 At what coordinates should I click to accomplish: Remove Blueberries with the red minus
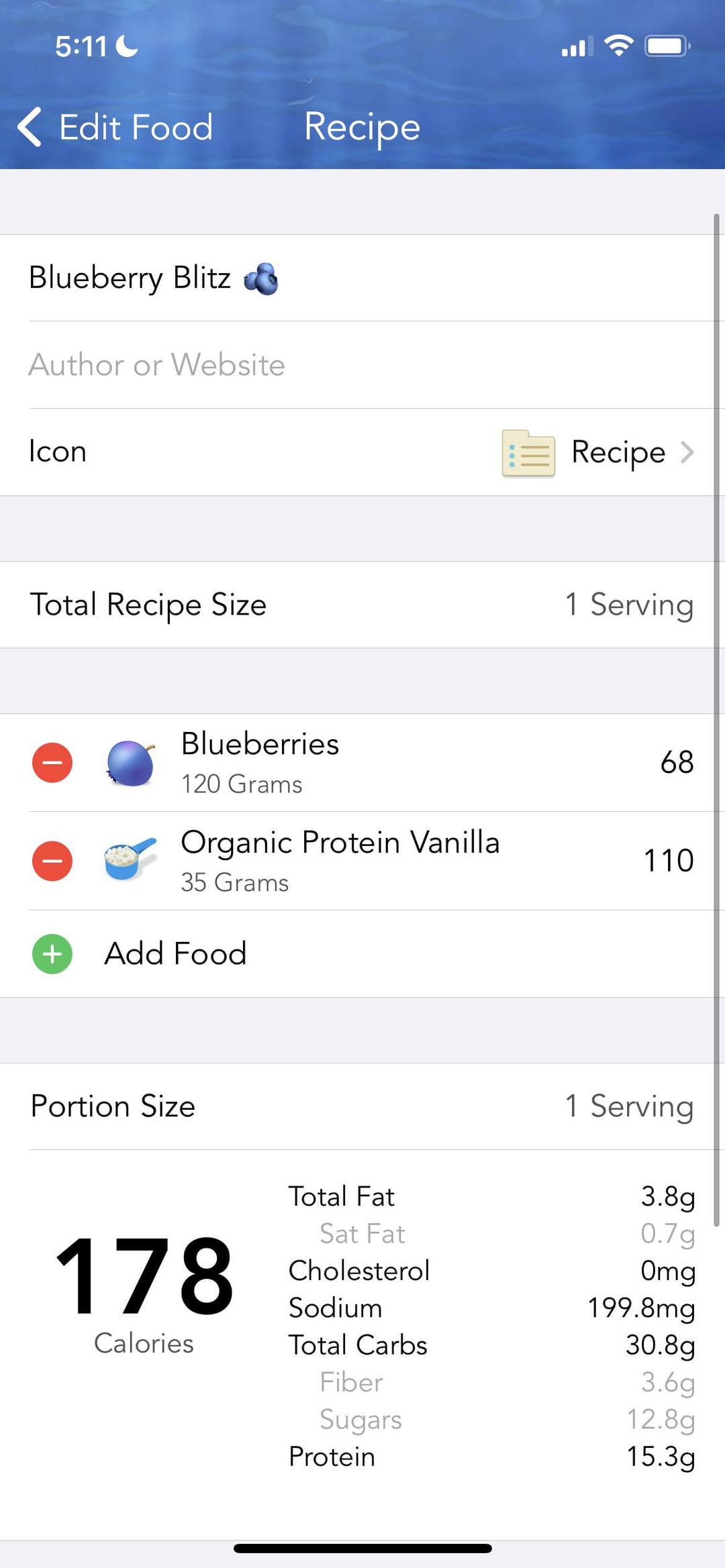tap(52, 763)
